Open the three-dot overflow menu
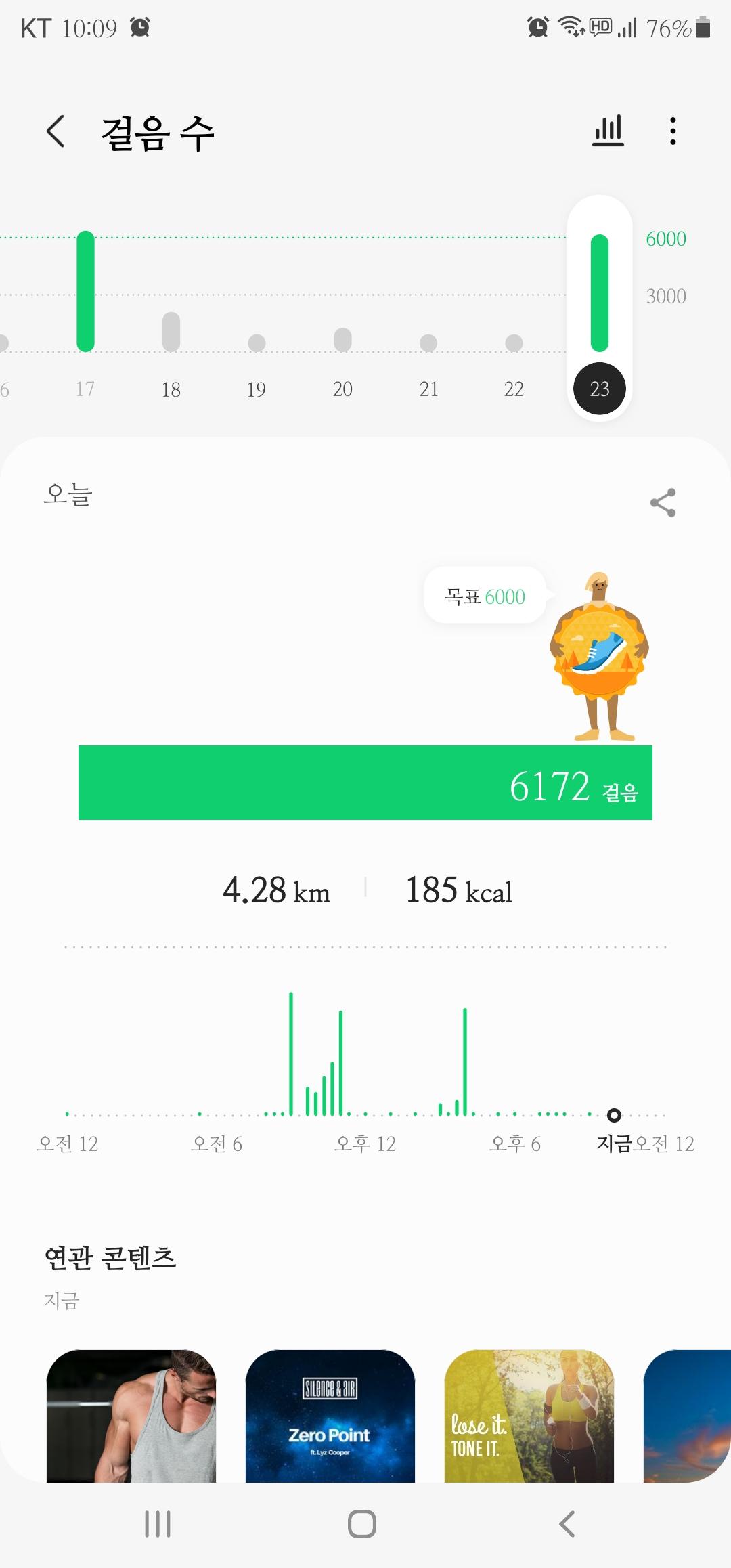The width and height of the screenshot is (731, 1568). pyautogui.click(x=672, y=131)
